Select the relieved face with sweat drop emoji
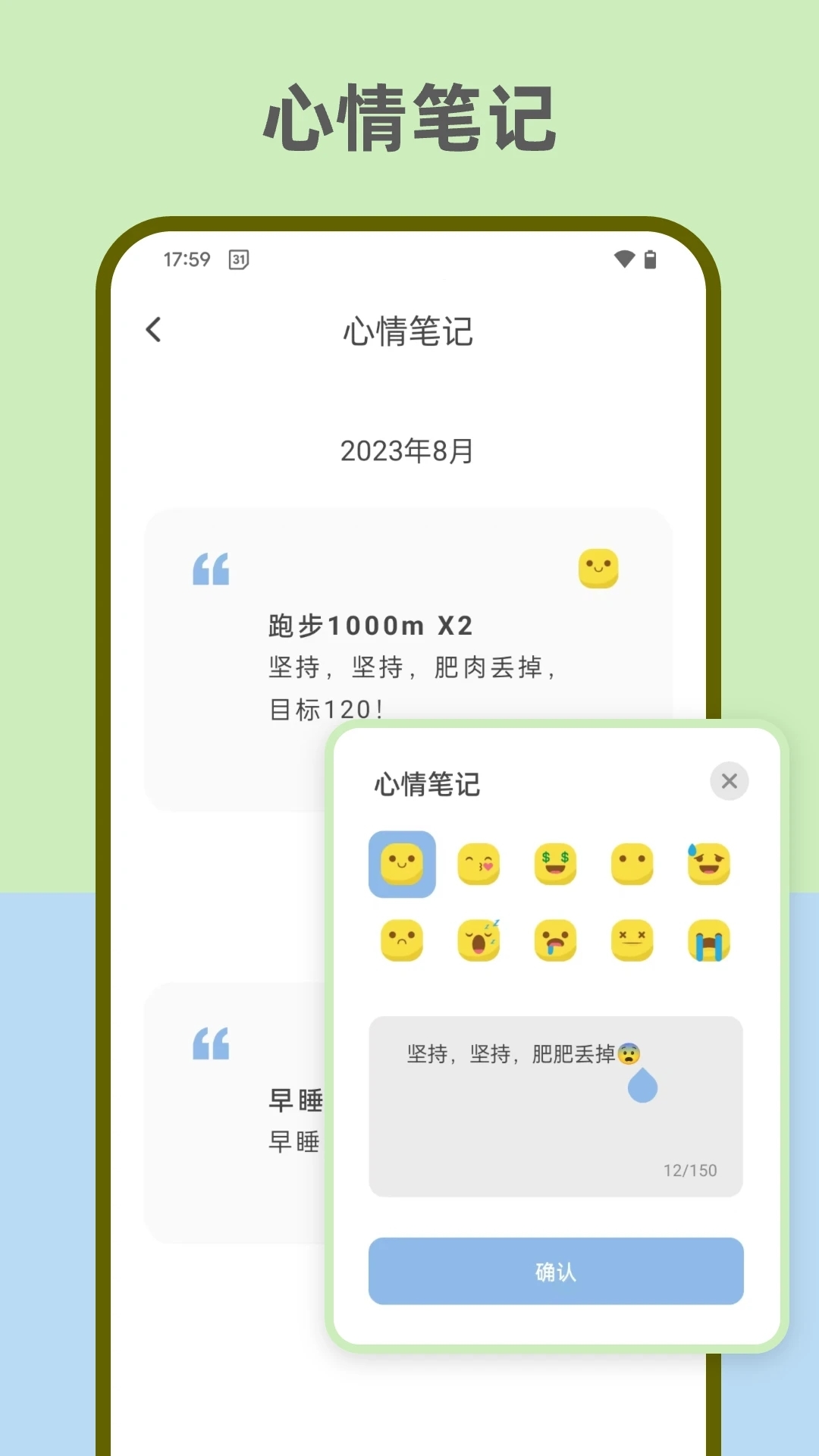 [x=710, y=865]
